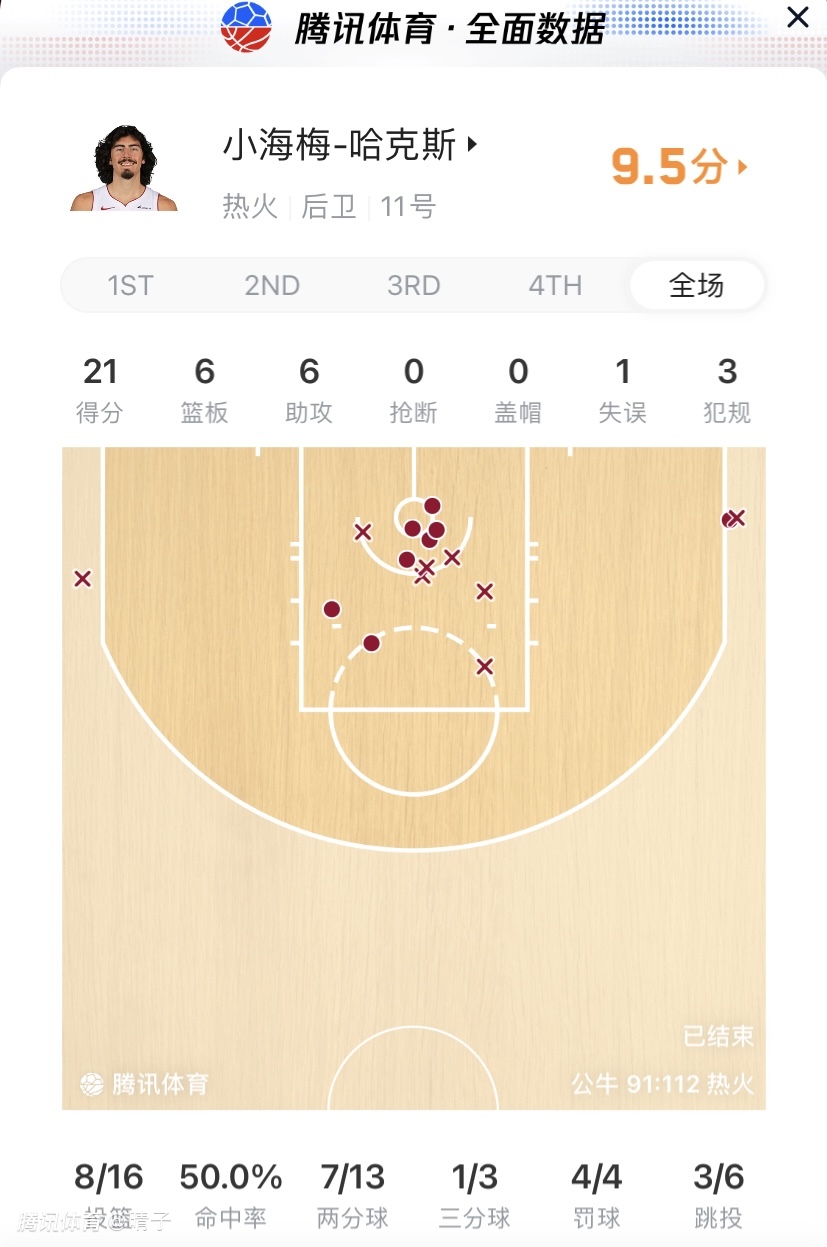
Task: View the 9.5分 rating details
Action: 678,167
